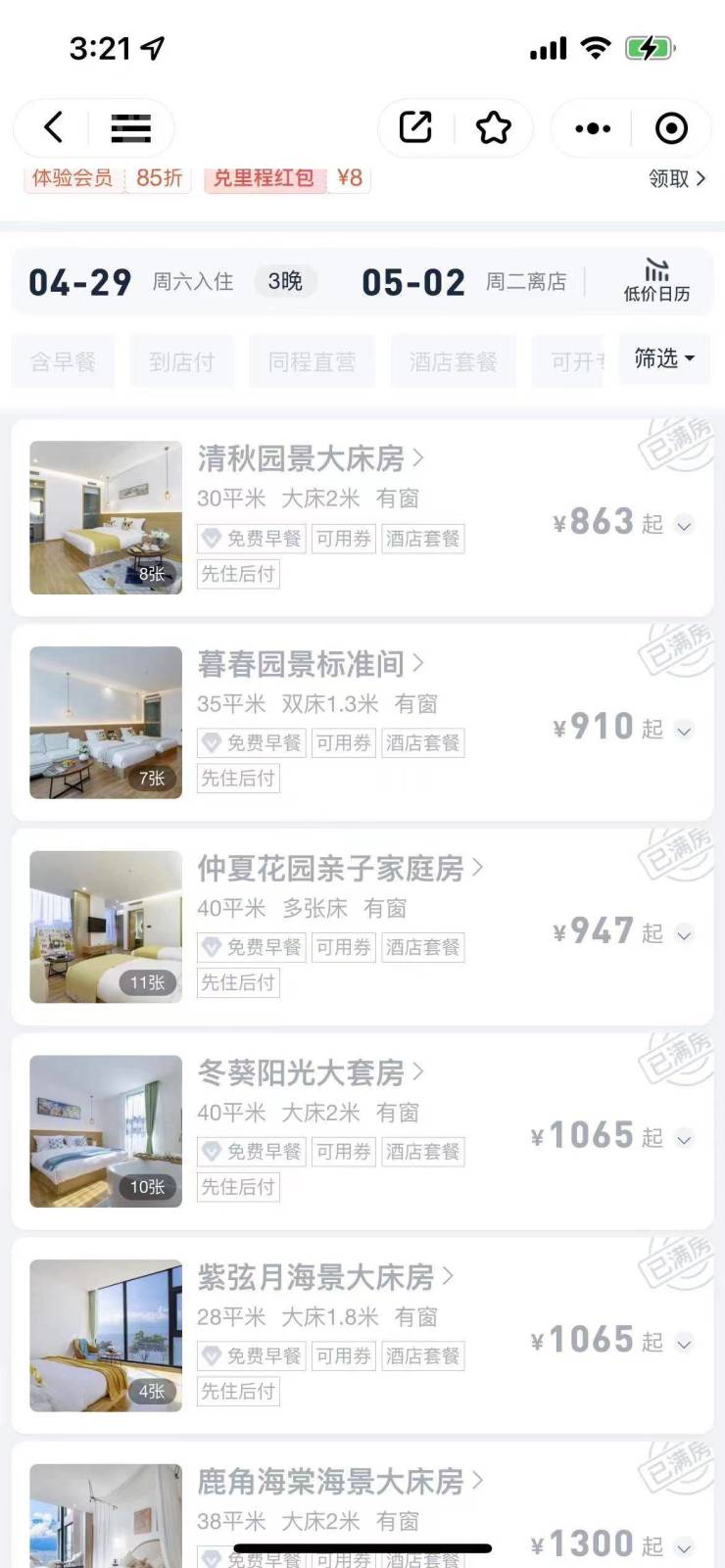Filter by 酒店套餐 packages

[453, 361]
